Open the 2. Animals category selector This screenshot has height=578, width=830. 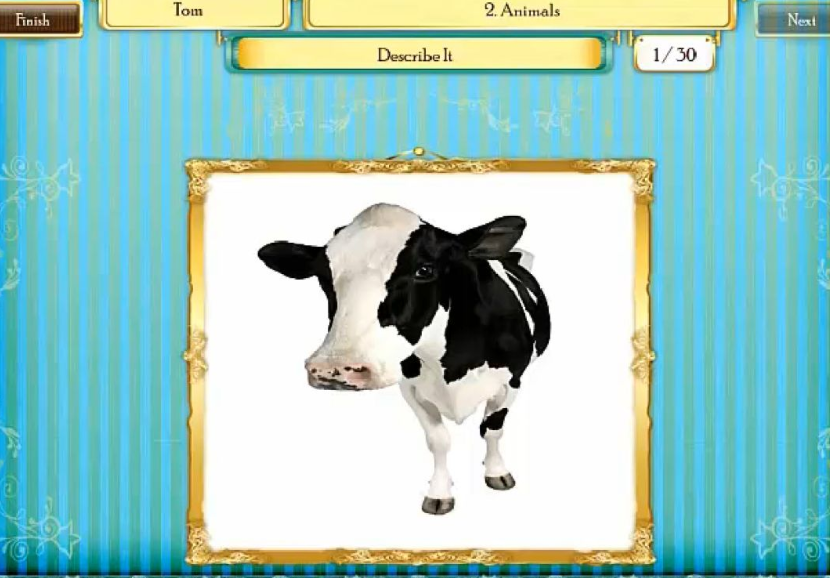click(519, 12)
